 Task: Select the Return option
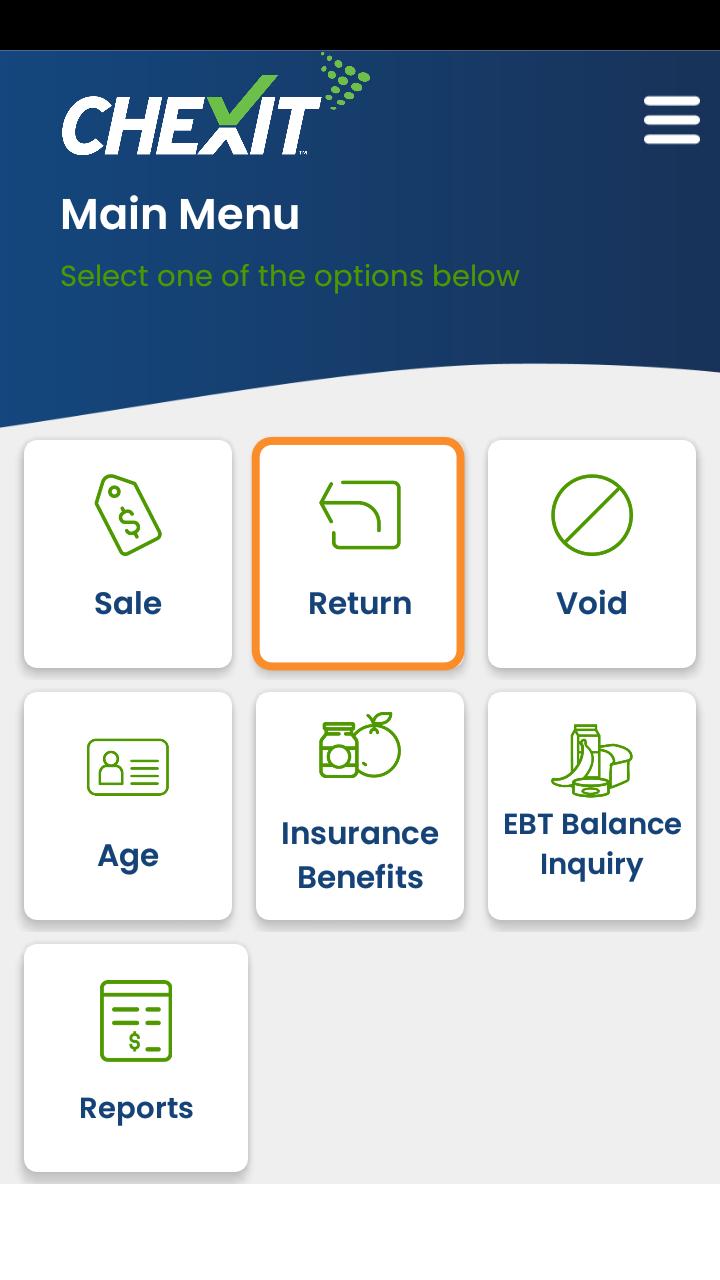[359, 553]
